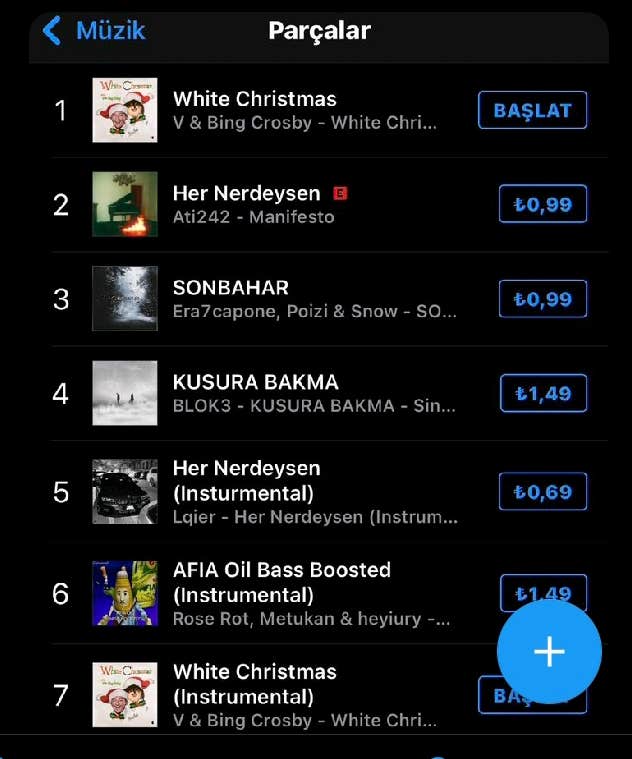Buy Her Nerdeysen by Ati242 for ₺0,99
This screenshot has height=759, width=632.
[x=542, y=204]
